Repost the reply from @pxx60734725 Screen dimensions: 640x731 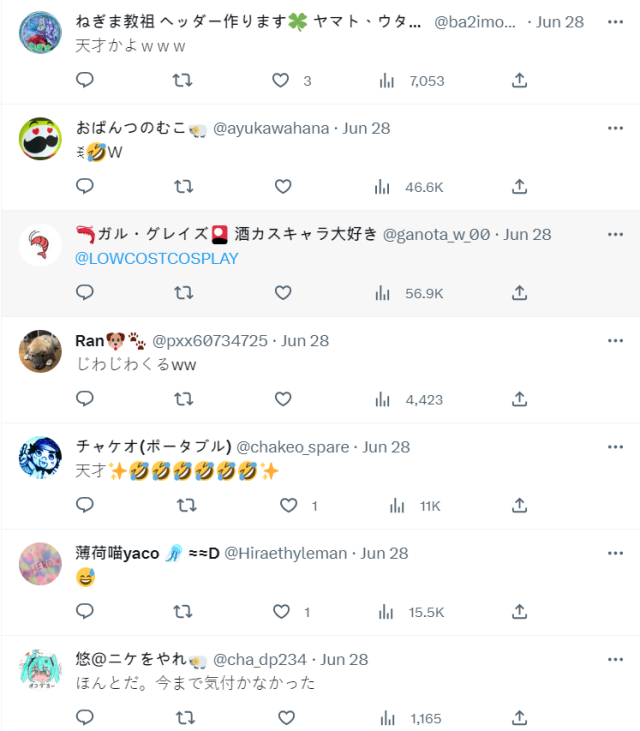coord(184,398)
